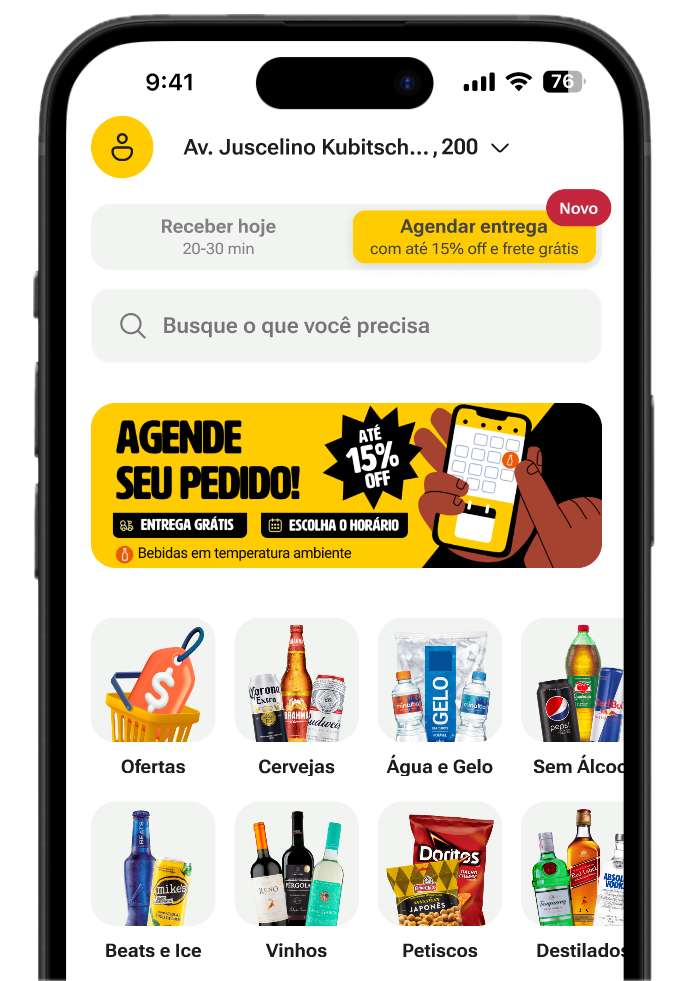The image size is (688, 981).
Task: Open the Agende seu pedido banner
Action: [346, 485]
